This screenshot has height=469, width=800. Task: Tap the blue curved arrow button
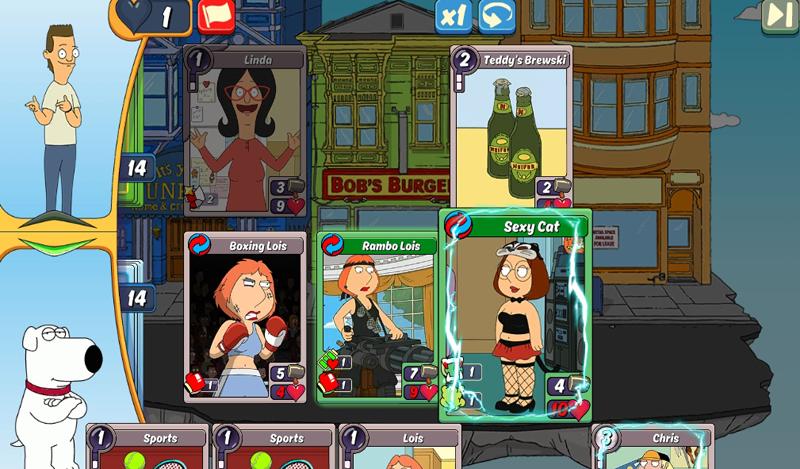[x=496, y=16]
